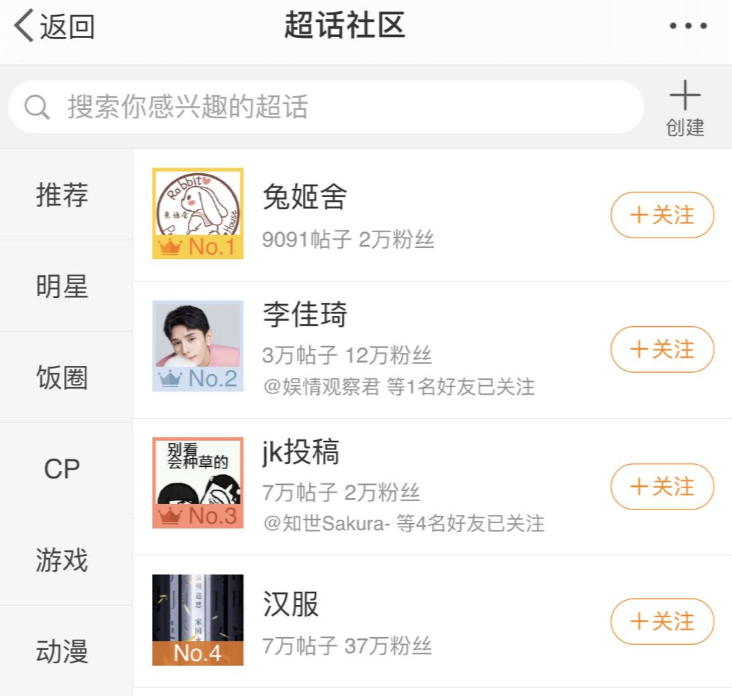Screen dimensions: 732x696
Task: Follow the jk投稿 super topic
Action: pyautogui.click(x=662, y=487)
